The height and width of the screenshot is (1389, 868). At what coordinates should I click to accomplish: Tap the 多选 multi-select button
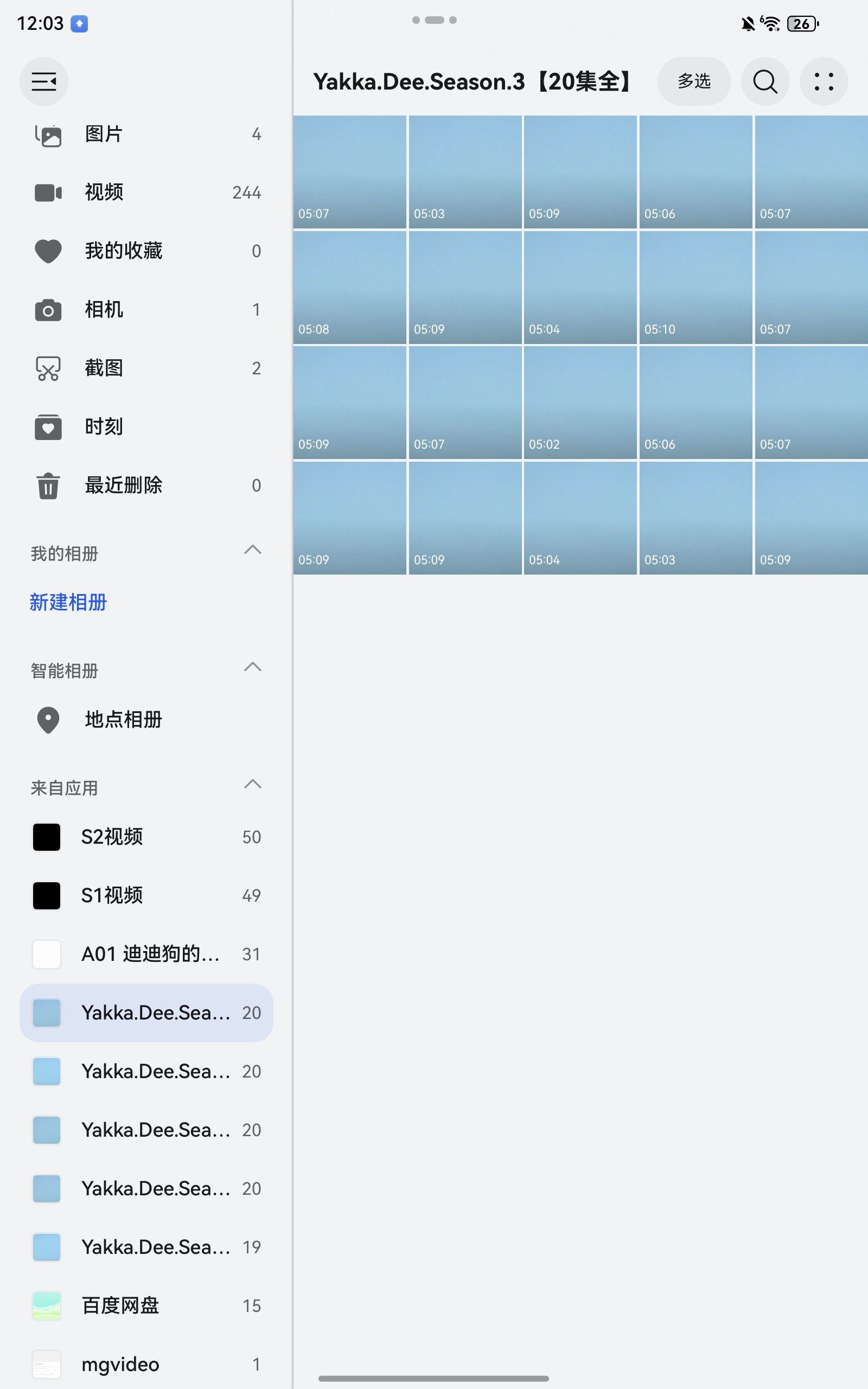pos(693,81)
